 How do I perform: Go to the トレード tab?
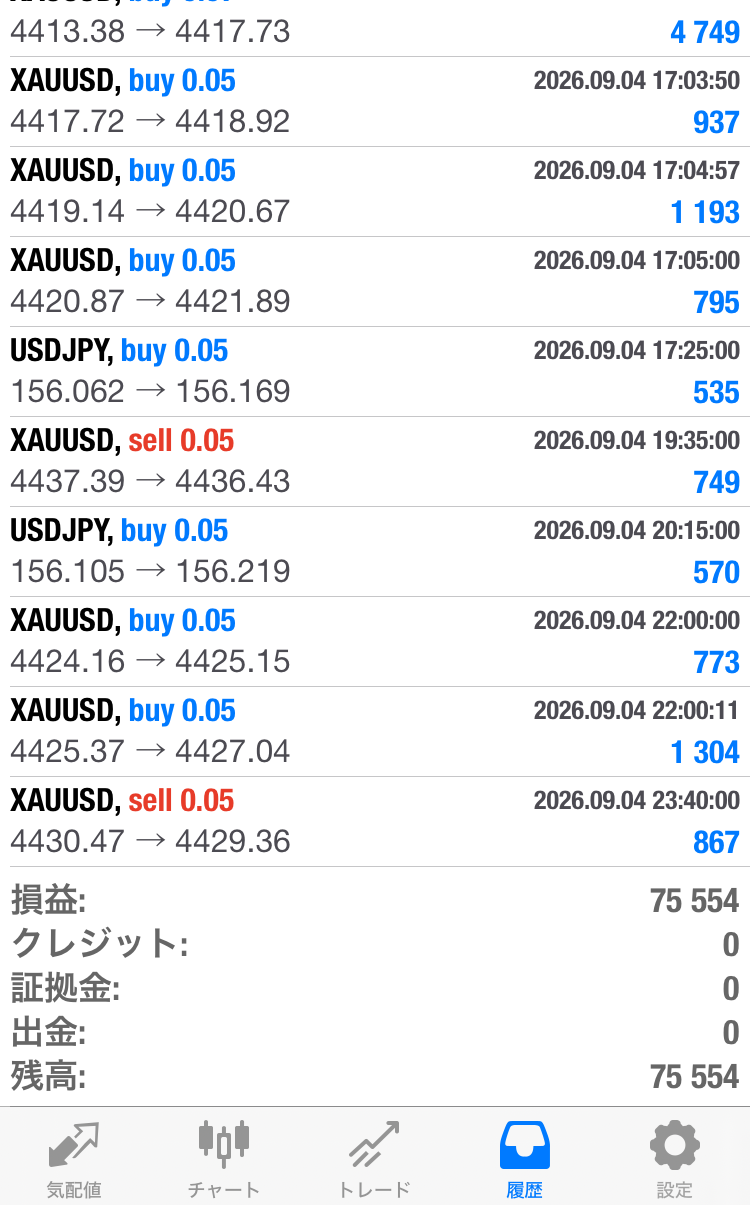375,1158
